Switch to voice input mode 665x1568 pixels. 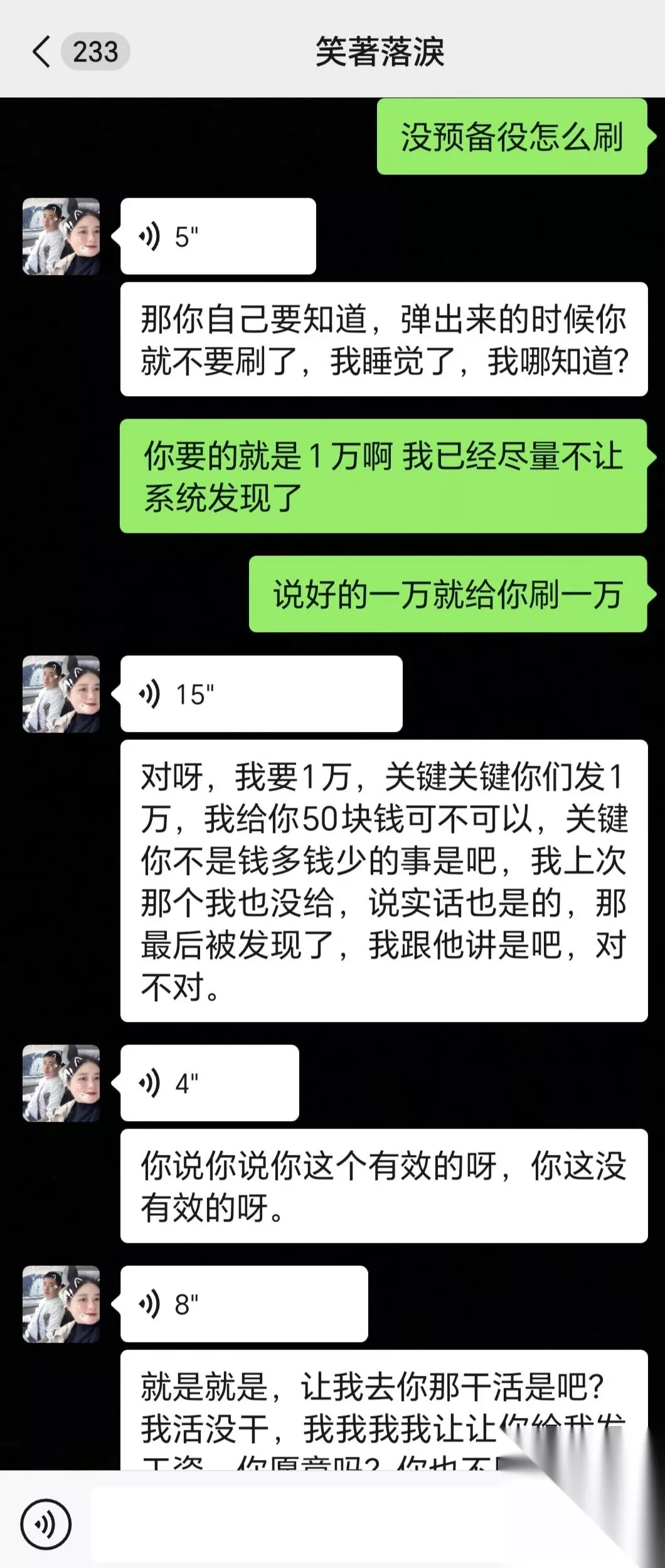click(46, 1524)
